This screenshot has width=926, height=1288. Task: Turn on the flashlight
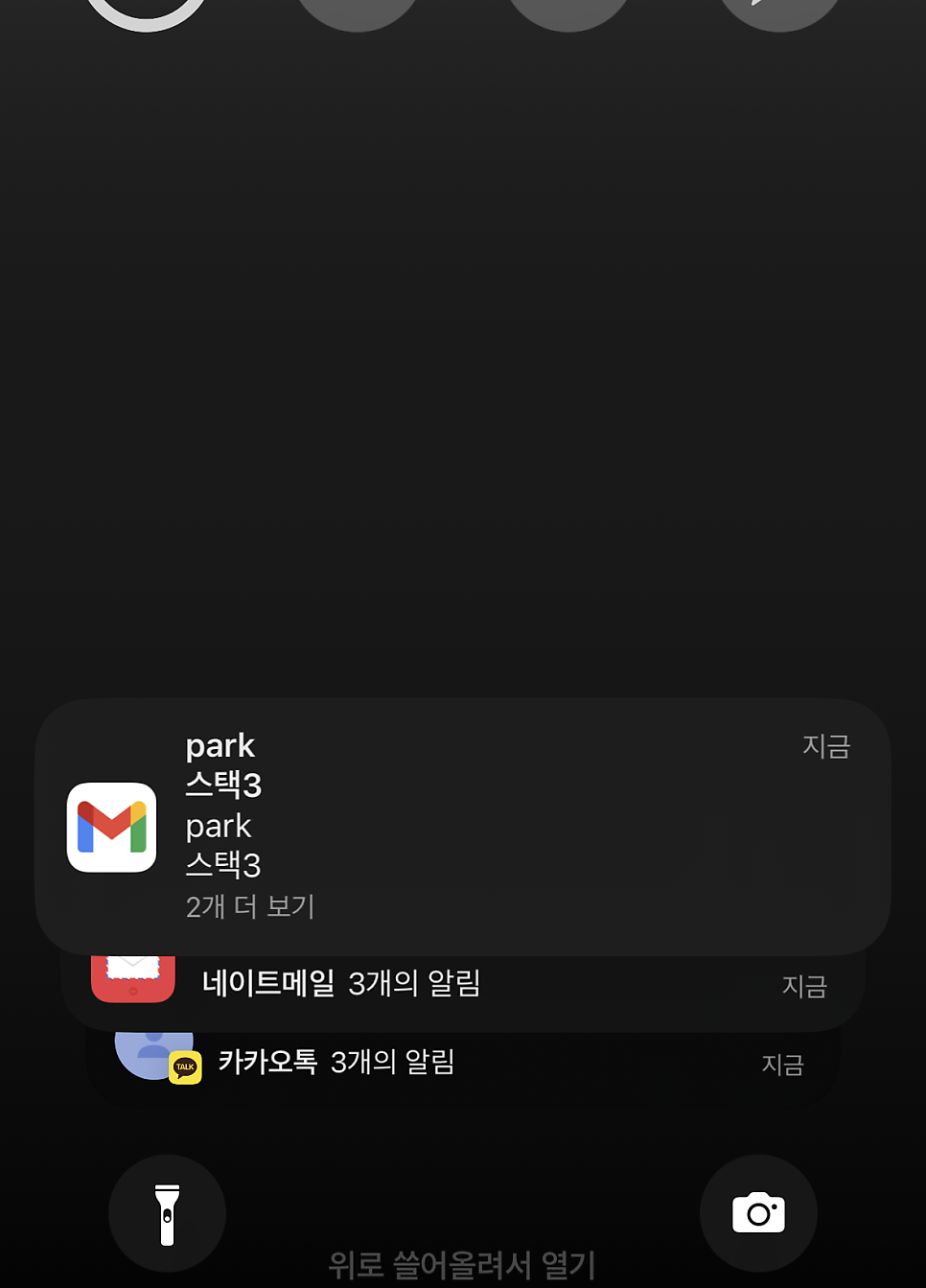pyautogui.click(x=167, y=1213)
